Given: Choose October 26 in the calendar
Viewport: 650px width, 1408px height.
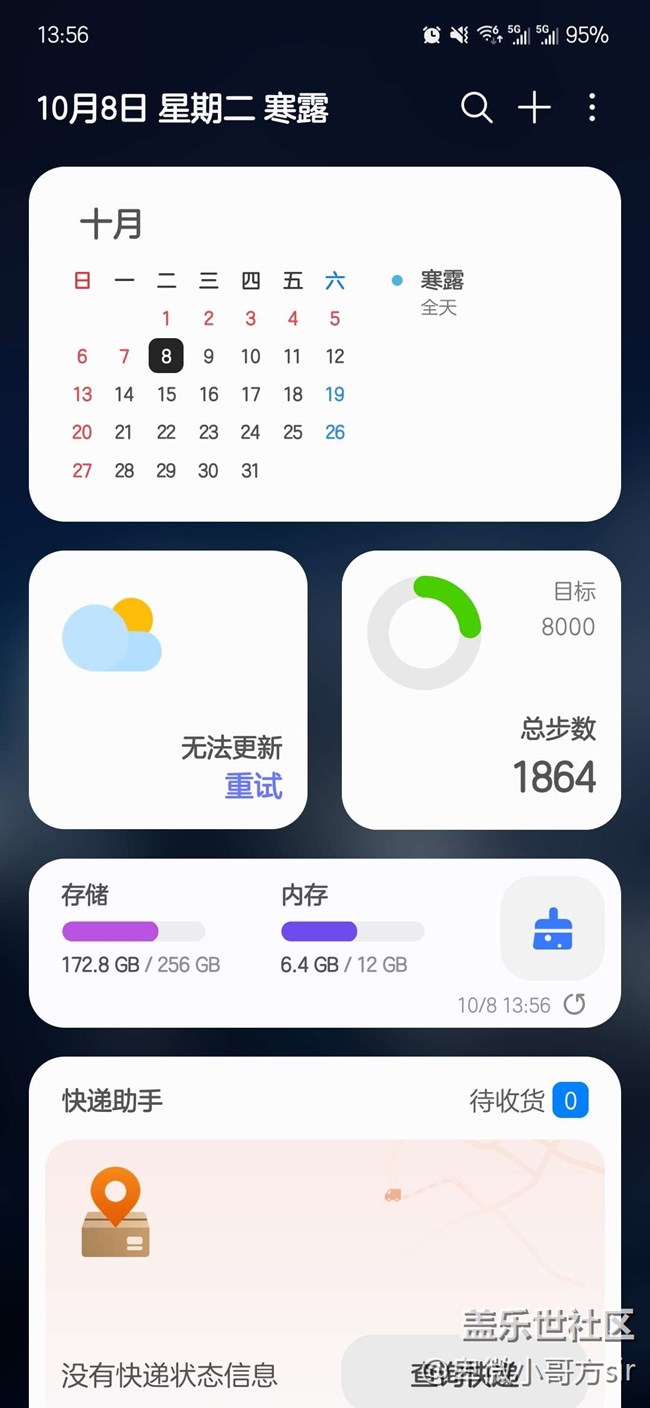Looking at the screenshot, I should 335,432.
